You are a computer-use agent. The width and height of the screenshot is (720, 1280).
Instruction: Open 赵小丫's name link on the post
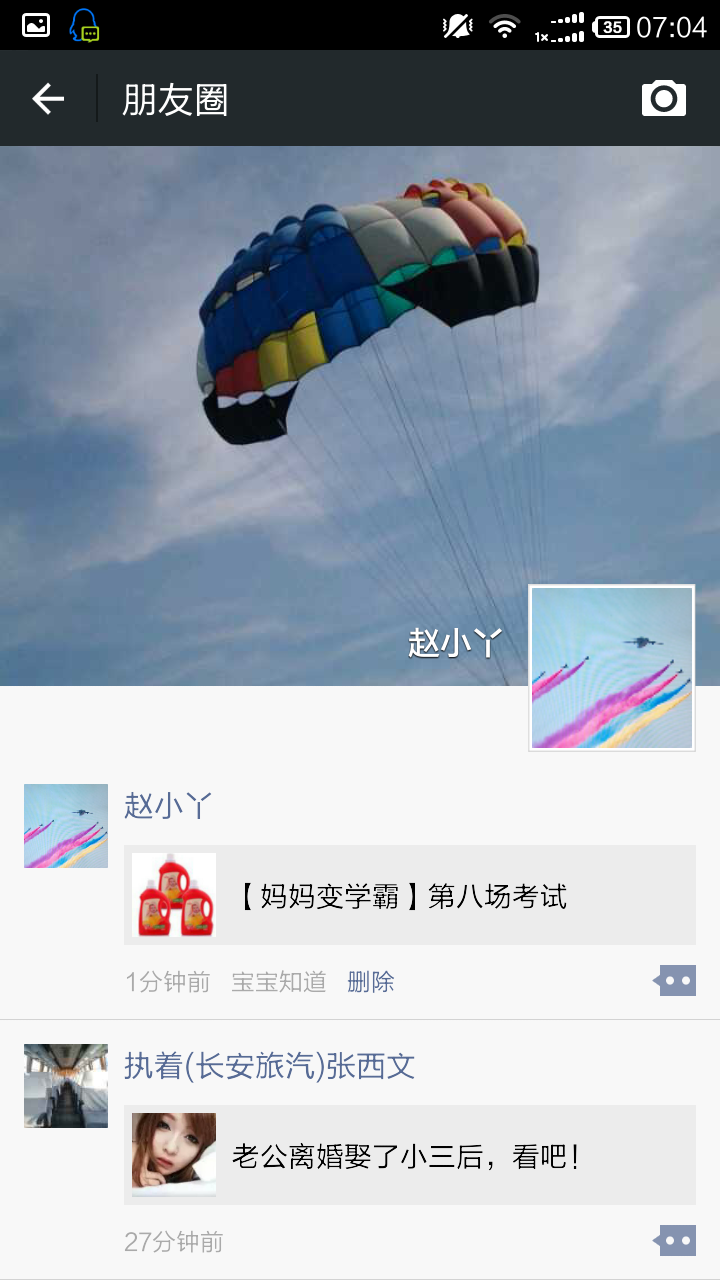pyautogui.click(x=168, y=806)
